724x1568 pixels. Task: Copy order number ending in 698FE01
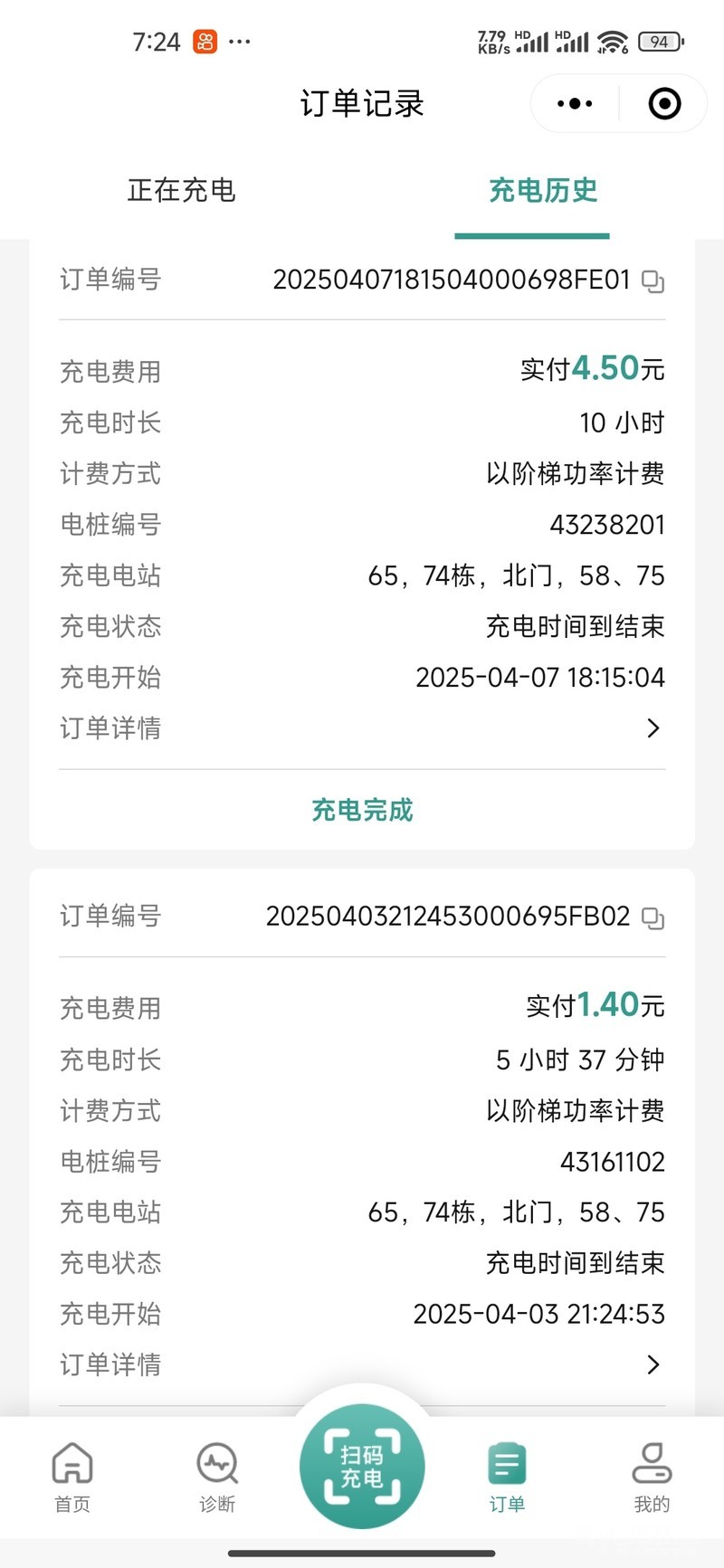pos(653,281)
